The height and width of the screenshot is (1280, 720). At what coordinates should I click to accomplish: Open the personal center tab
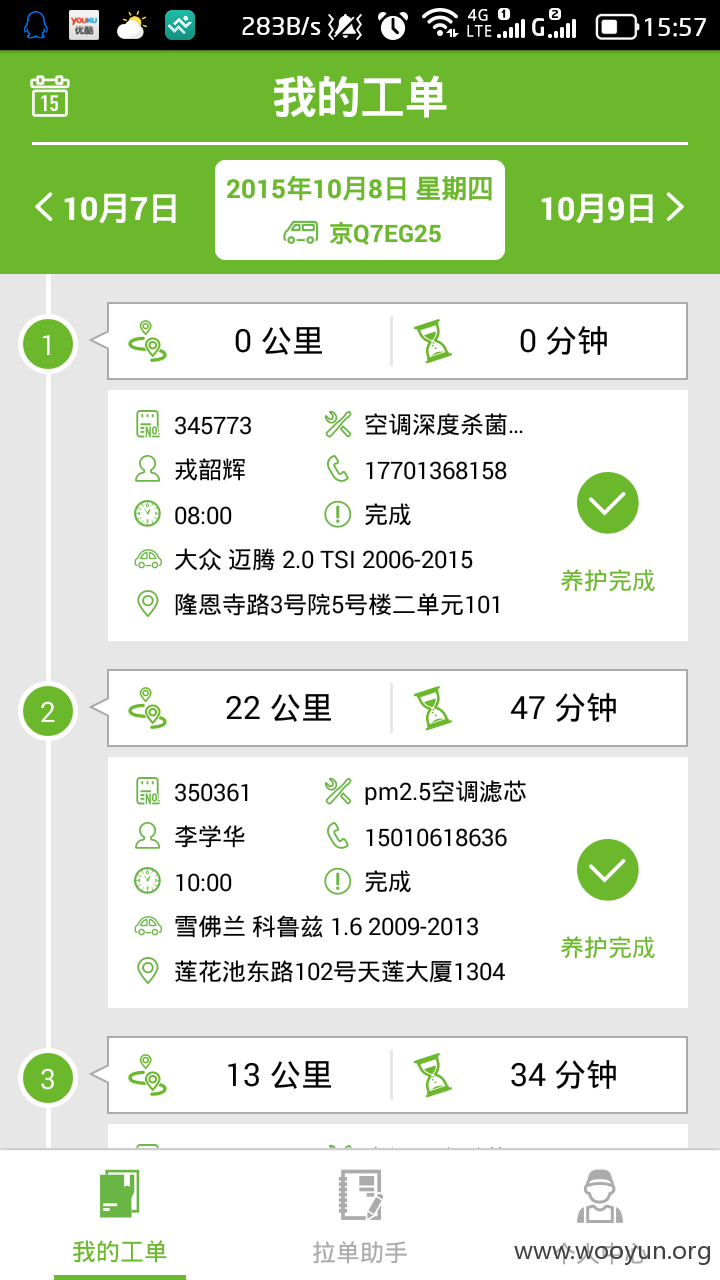(600, 1215)
